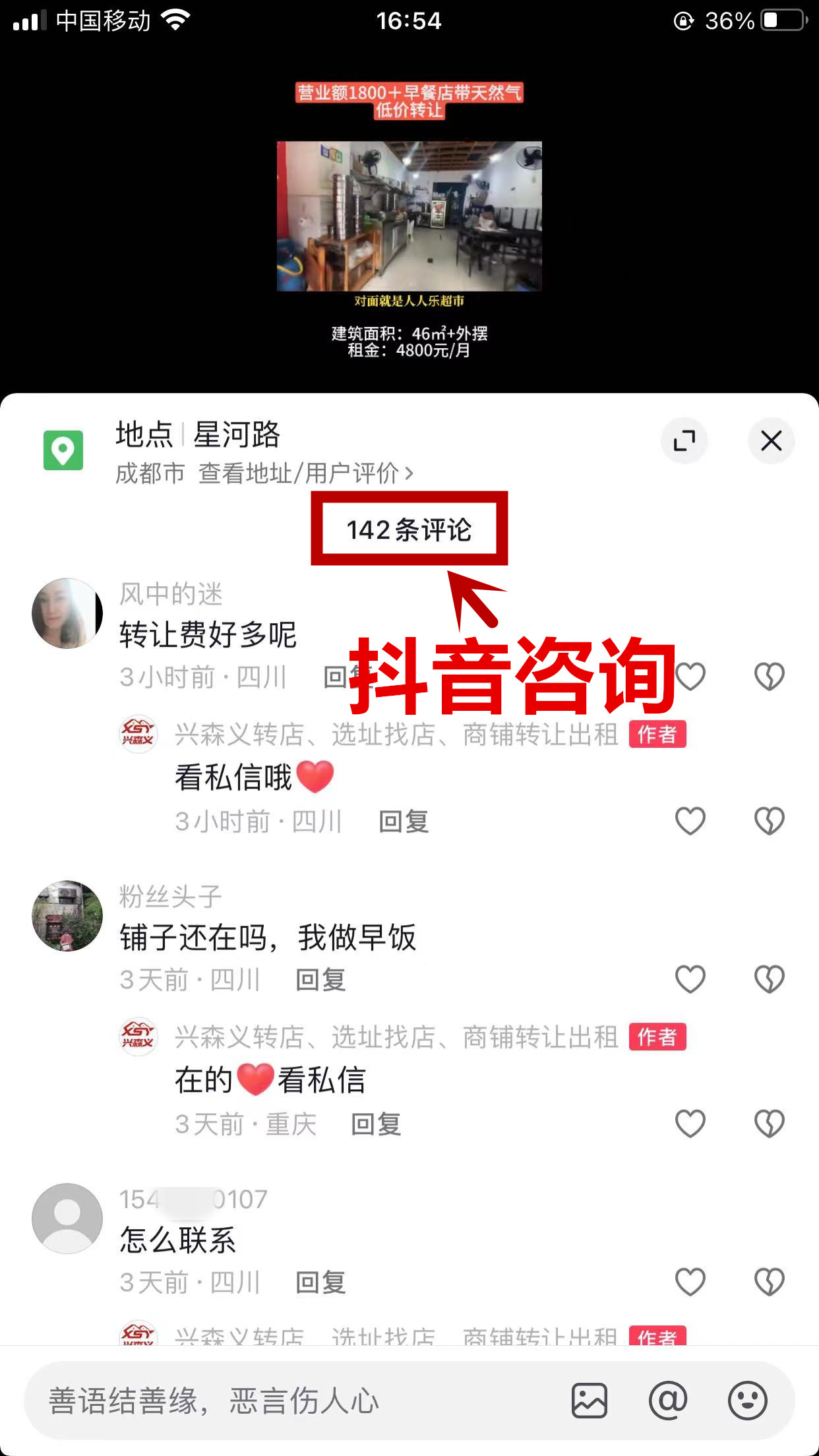Image resolution: width=819 pixels, height=1456 pixels.
Task: Return to the shop video above comments
Action: 409,216
